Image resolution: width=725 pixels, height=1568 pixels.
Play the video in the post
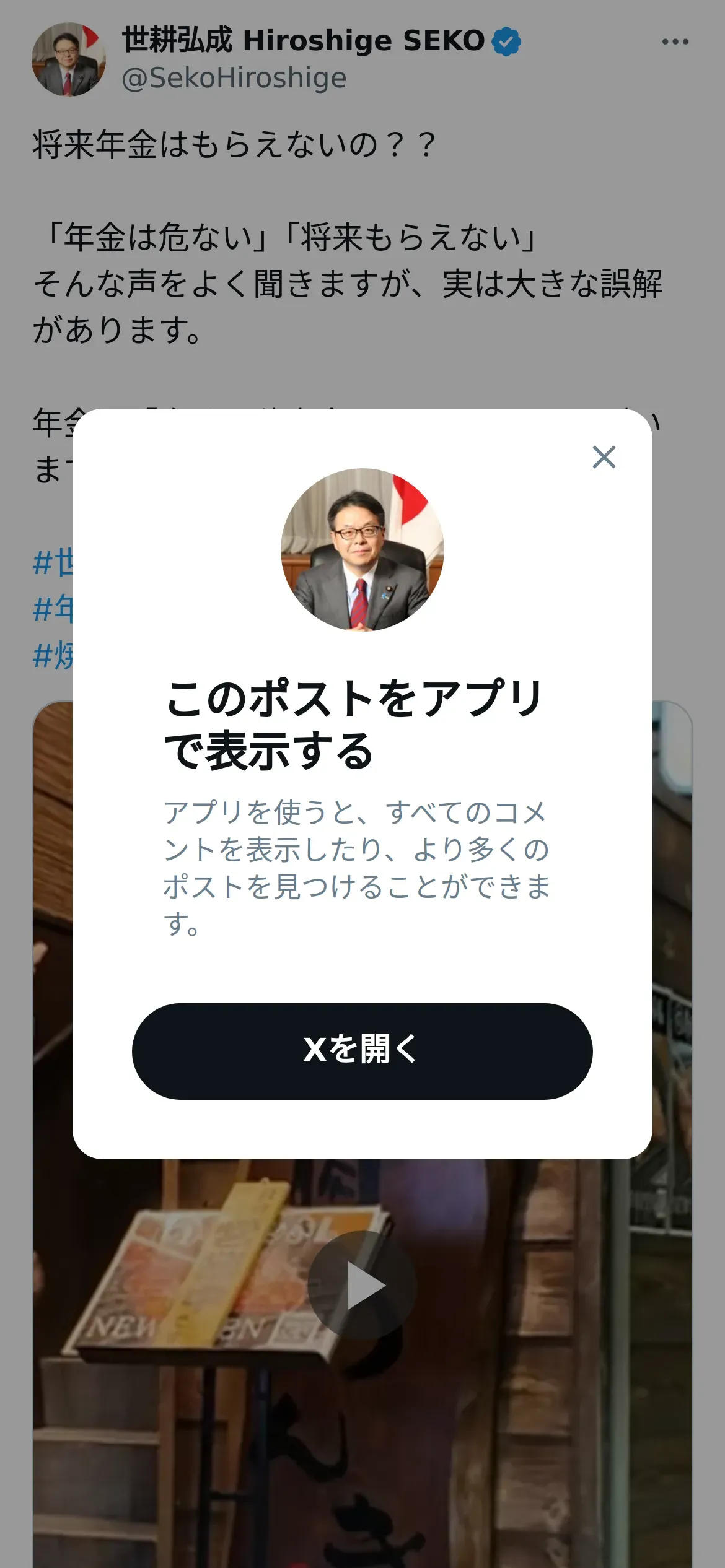[362, 1286]
